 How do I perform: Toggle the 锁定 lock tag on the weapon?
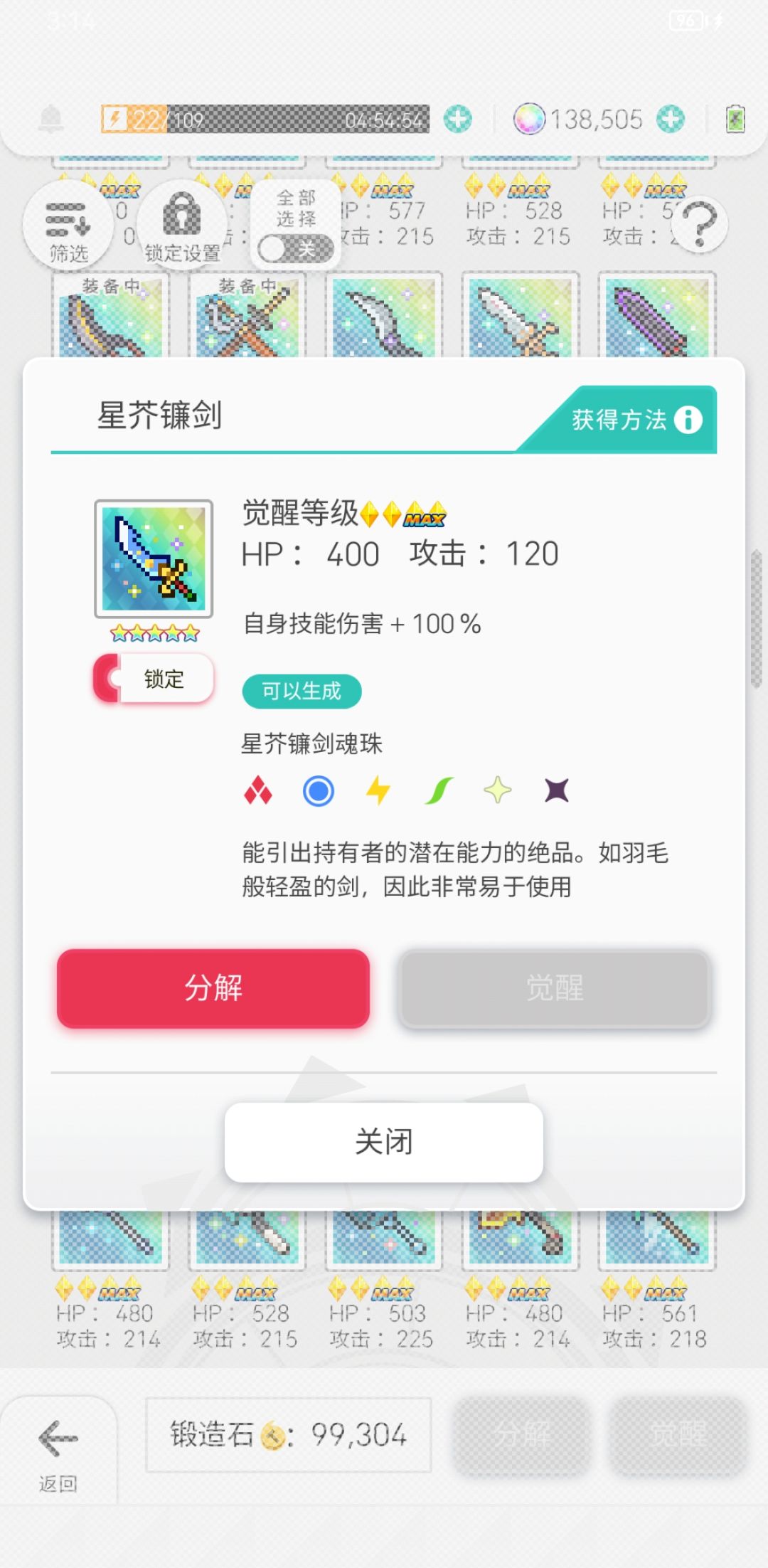click(153, 679)
